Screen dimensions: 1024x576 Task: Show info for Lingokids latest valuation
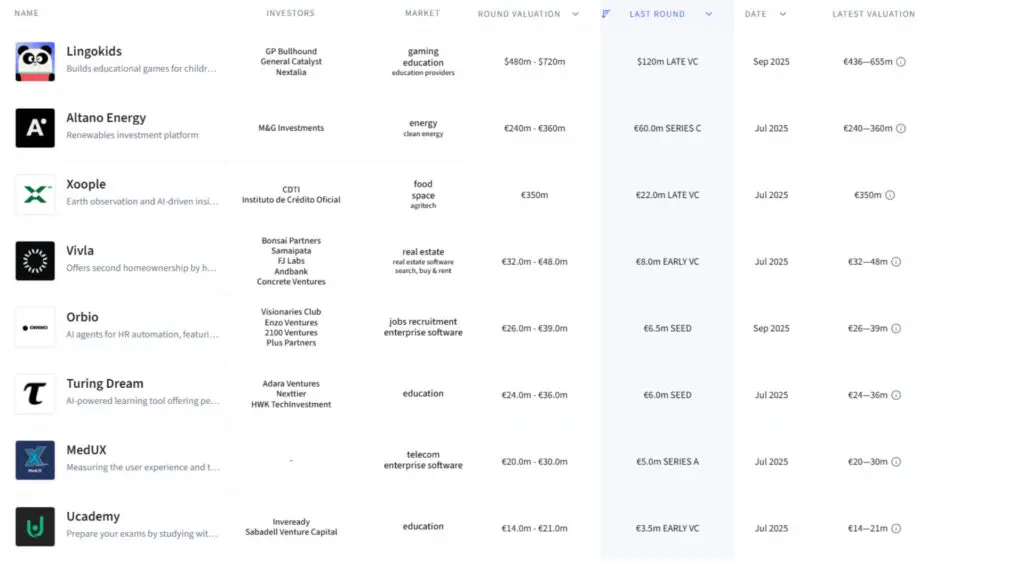tap(901, 62)
